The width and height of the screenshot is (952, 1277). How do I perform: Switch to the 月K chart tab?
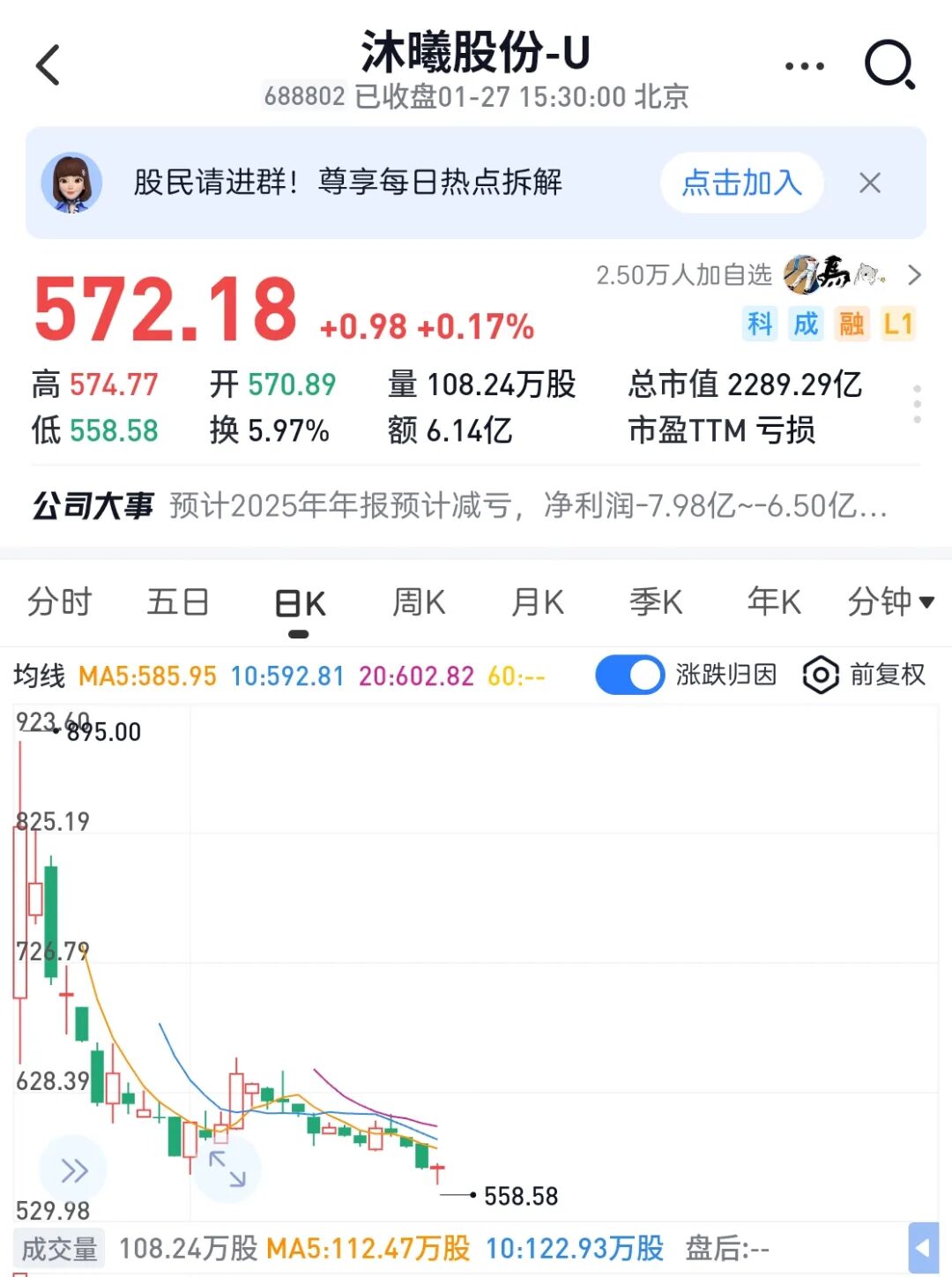537,602
